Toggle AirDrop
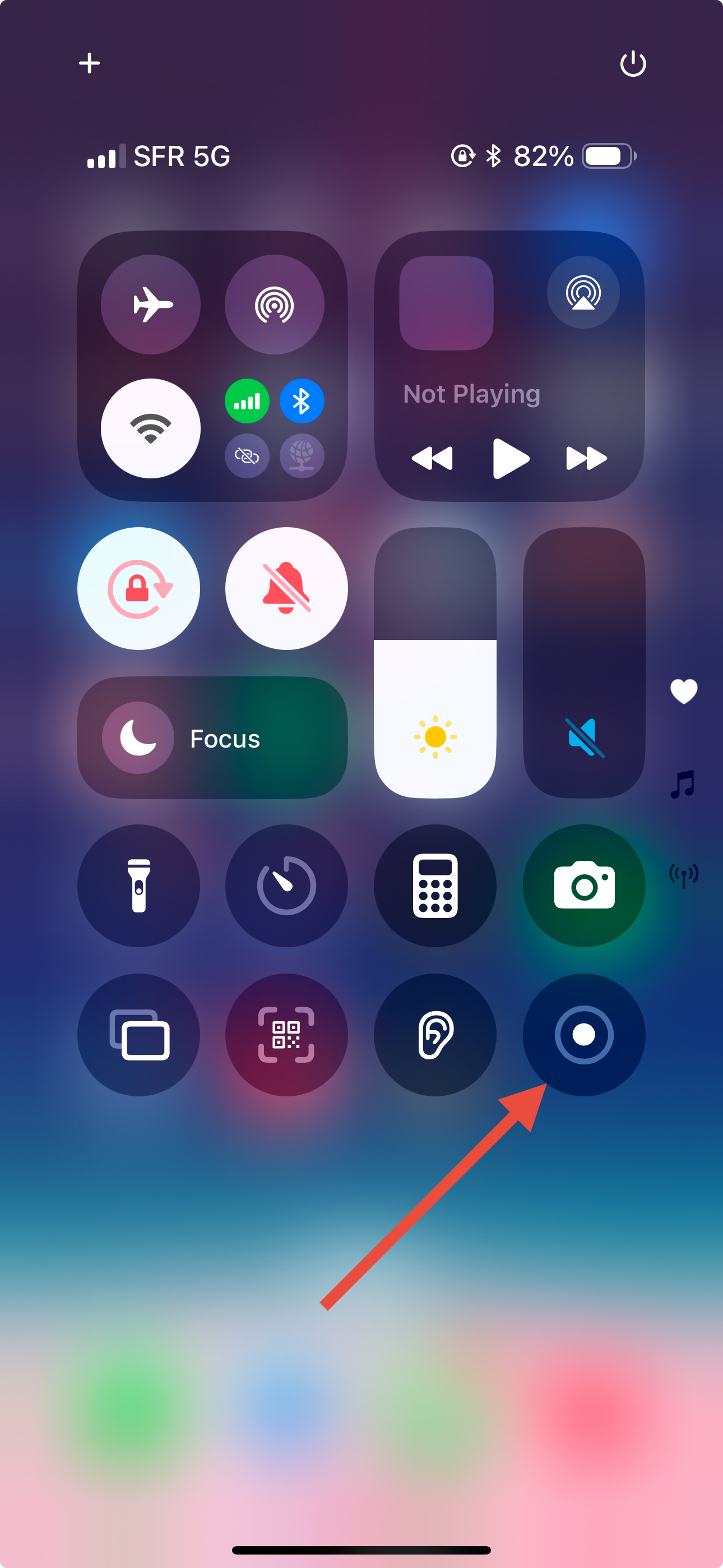The height and width of the screenshot is (1568, 723). pos(275,305)
